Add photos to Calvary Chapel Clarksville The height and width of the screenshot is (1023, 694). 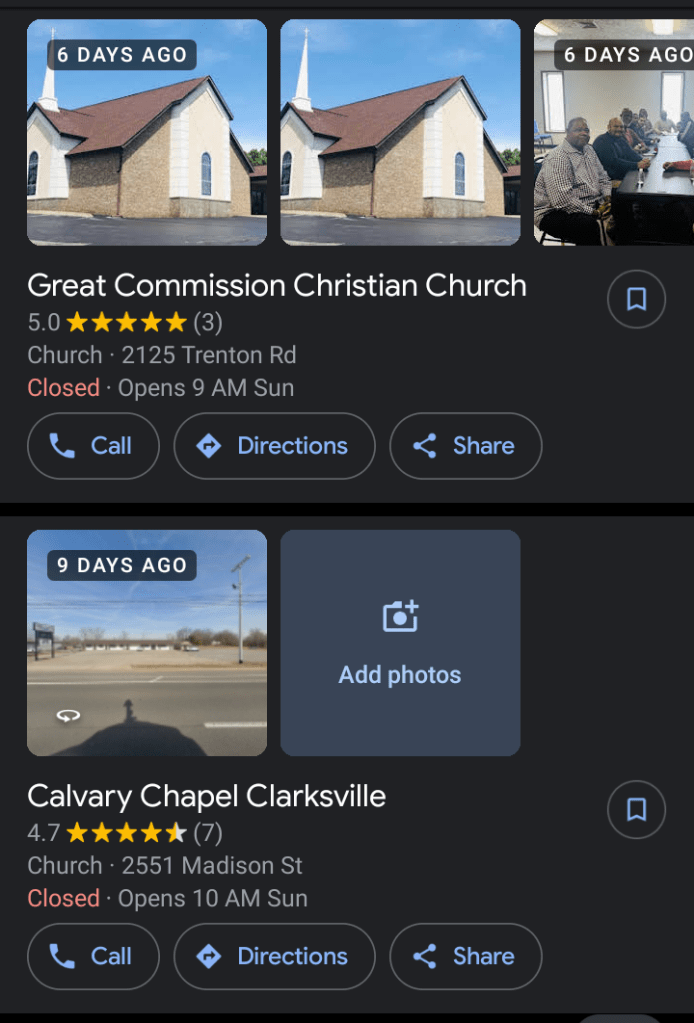(400, 643)
